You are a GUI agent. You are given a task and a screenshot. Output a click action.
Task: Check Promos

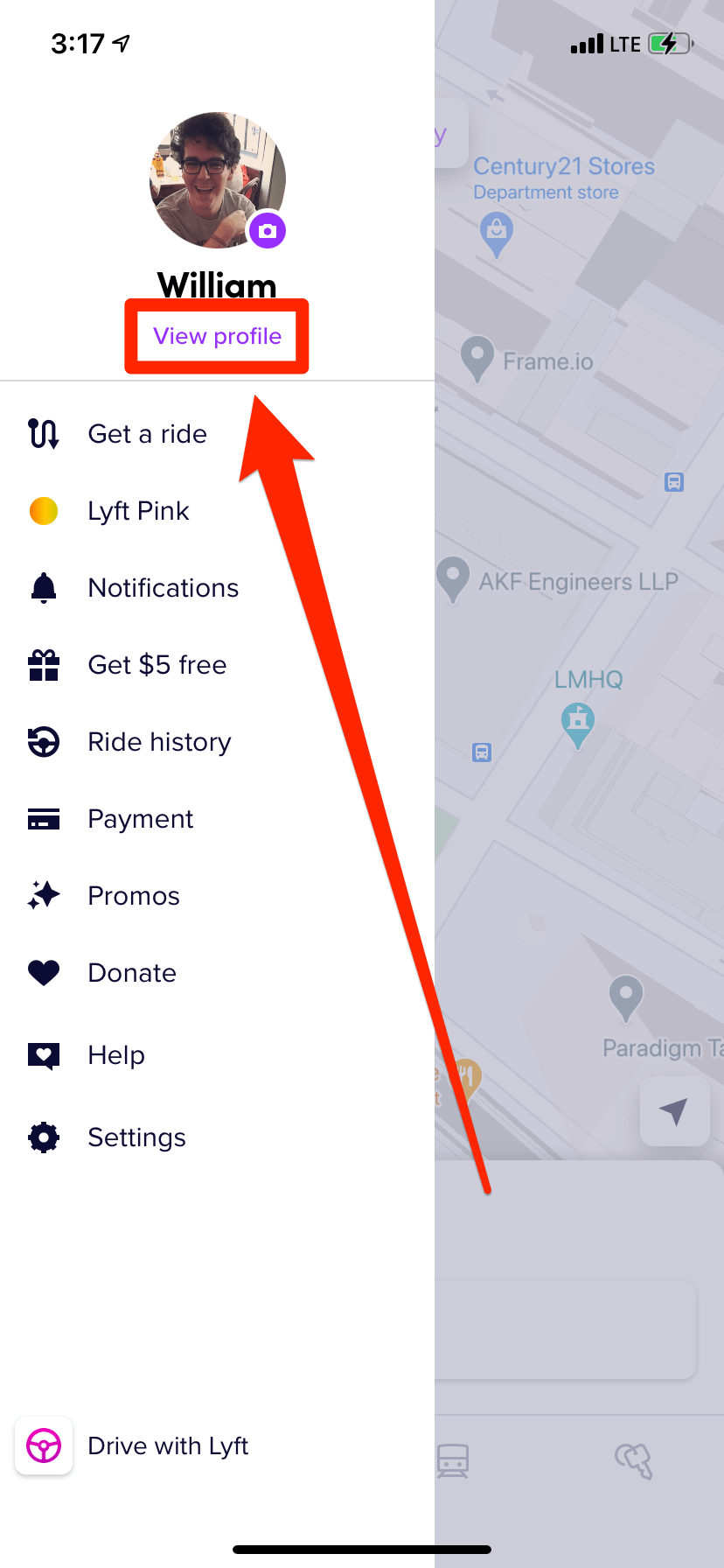134,896
